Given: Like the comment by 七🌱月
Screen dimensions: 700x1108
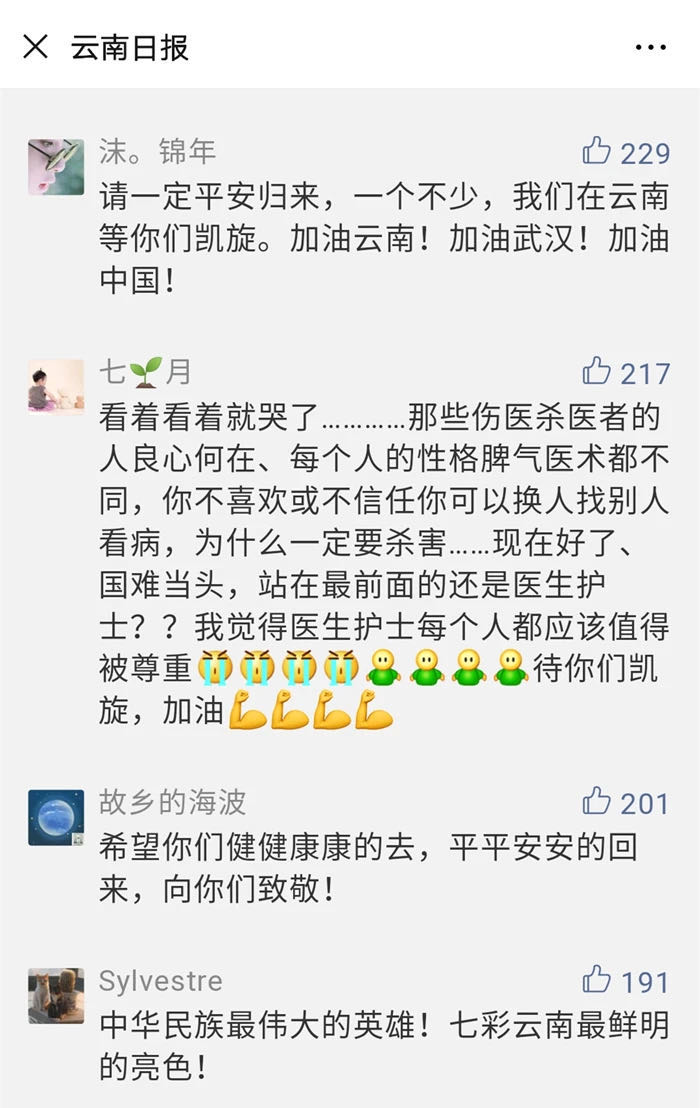Looking at the screenshot, I should pyautogui.click(x=597, y=372).
